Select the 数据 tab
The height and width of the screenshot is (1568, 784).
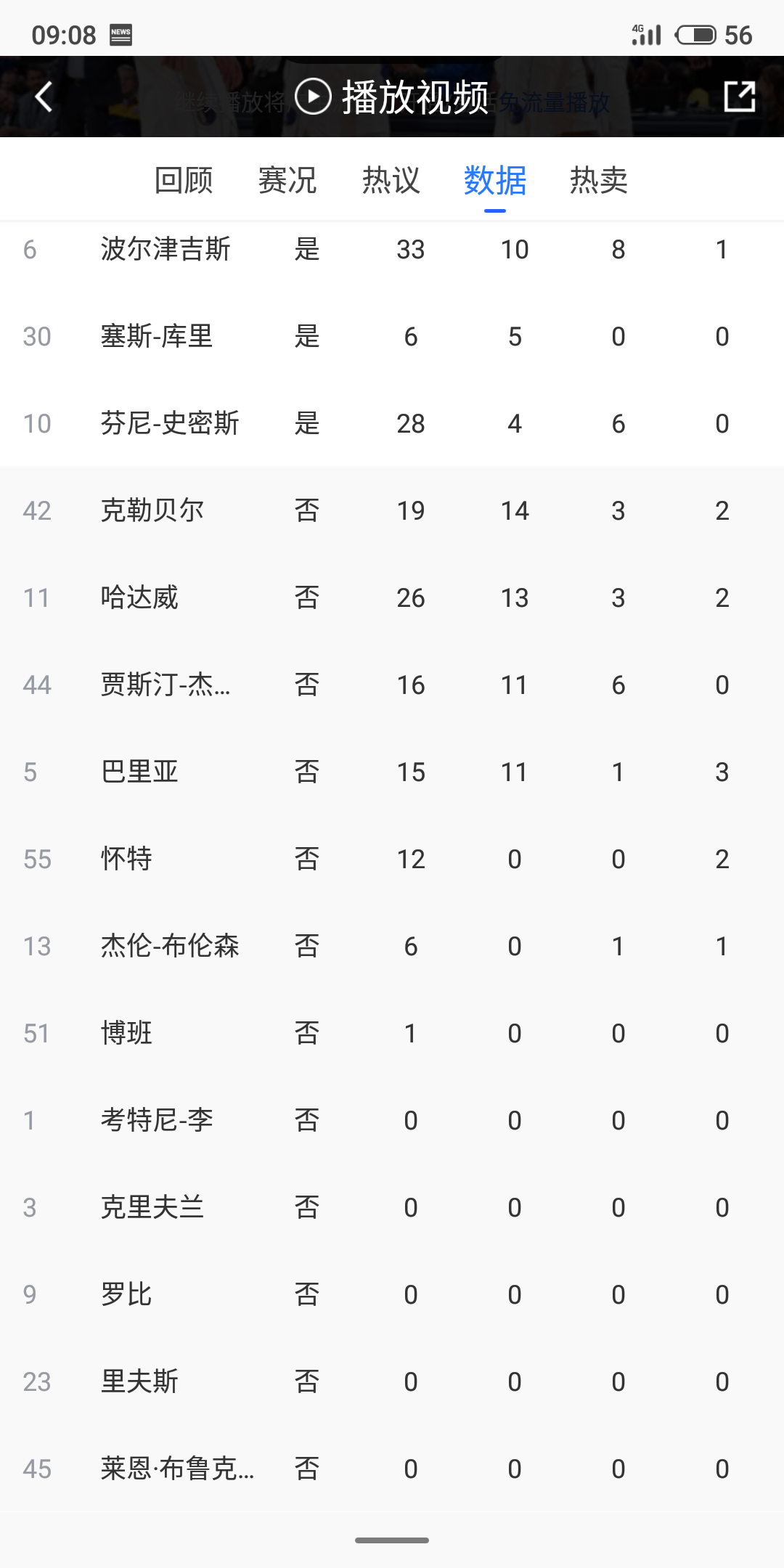[x=495, y=180]
